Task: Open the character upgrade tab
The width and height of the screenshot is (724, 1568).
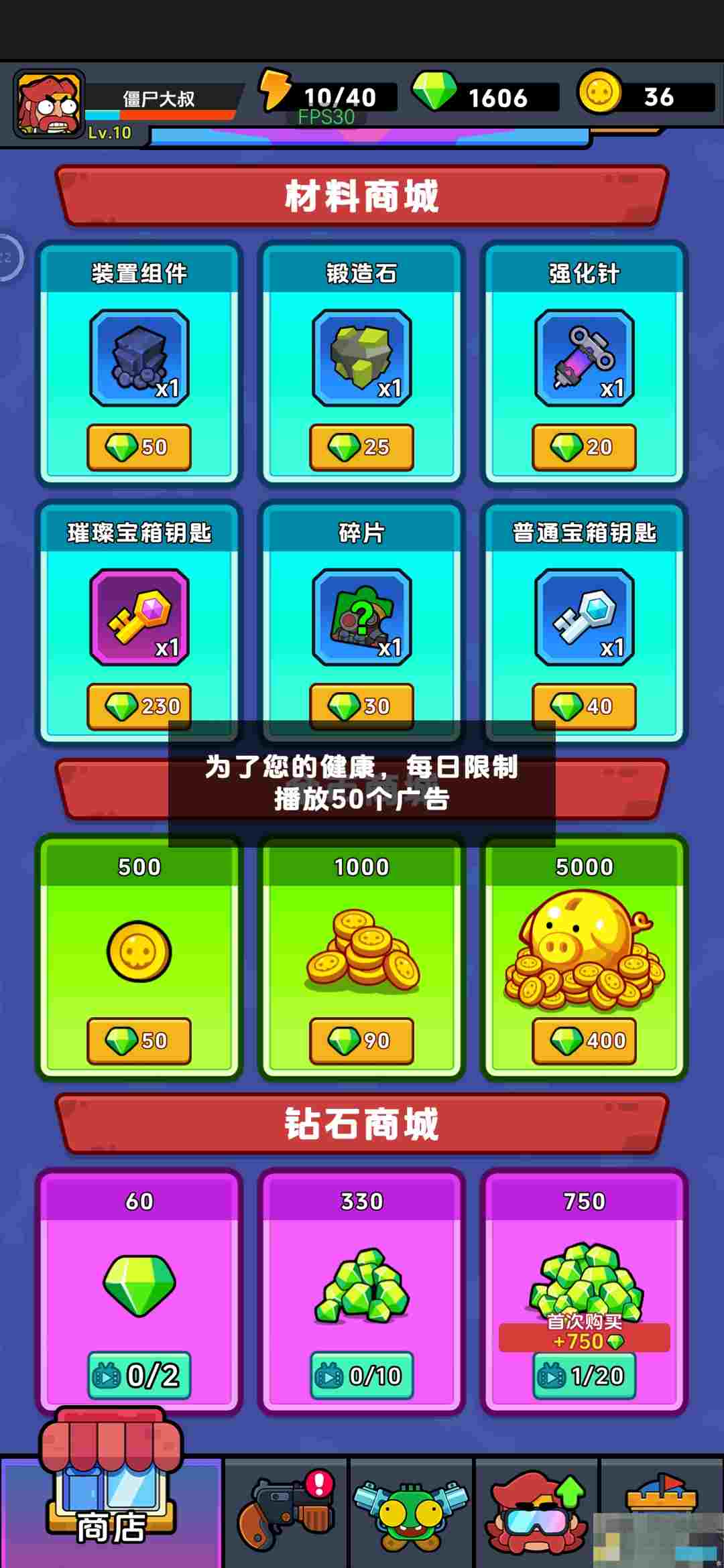Action: [536, 1512]
